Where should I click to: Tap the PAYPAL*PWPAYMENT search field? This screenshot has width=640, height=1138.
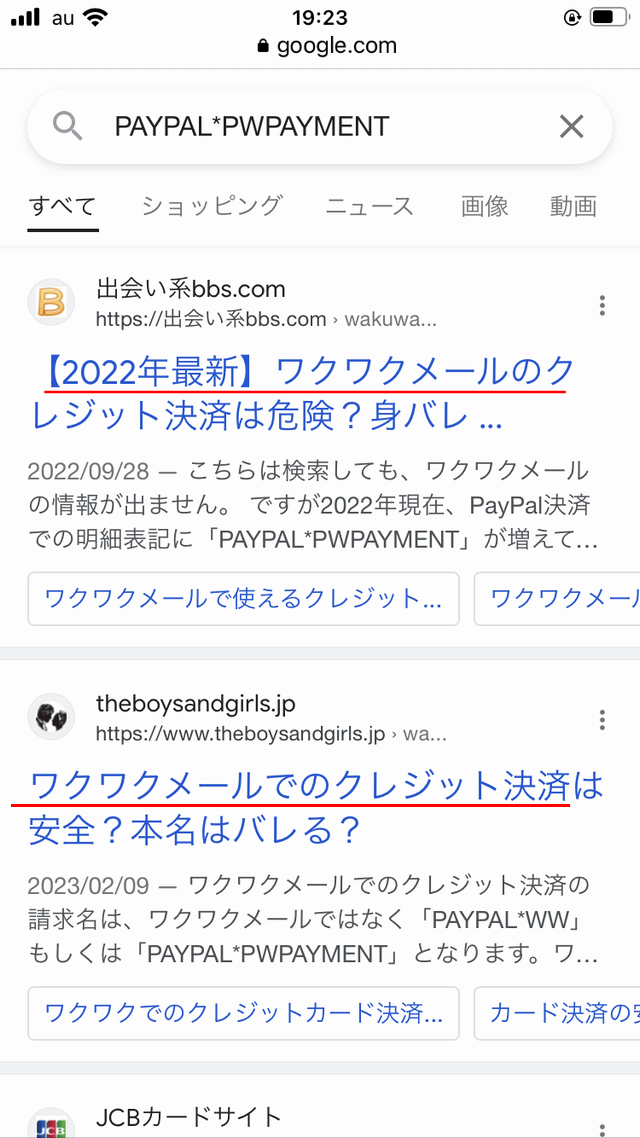point(300,126)
